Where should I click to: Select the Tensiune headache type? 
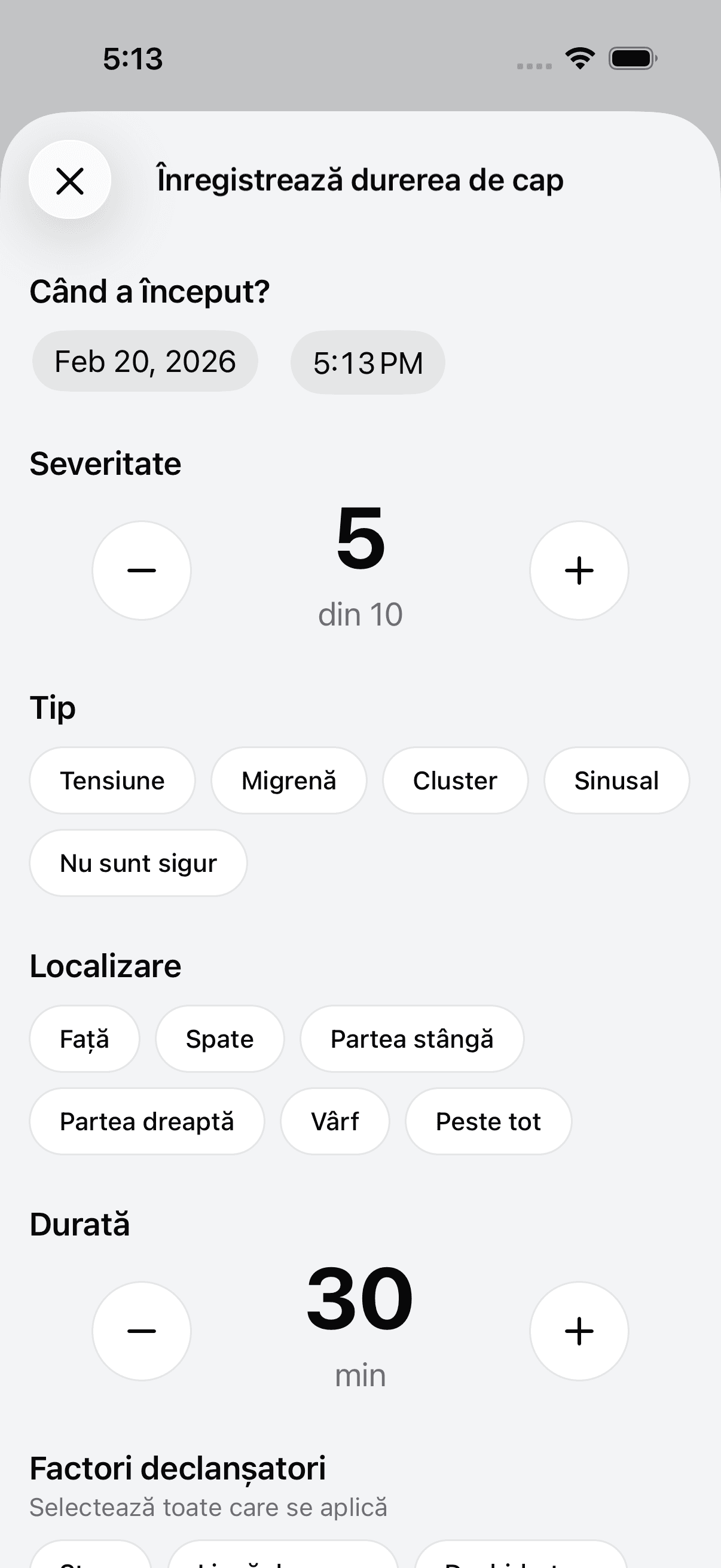pos(112,780)
